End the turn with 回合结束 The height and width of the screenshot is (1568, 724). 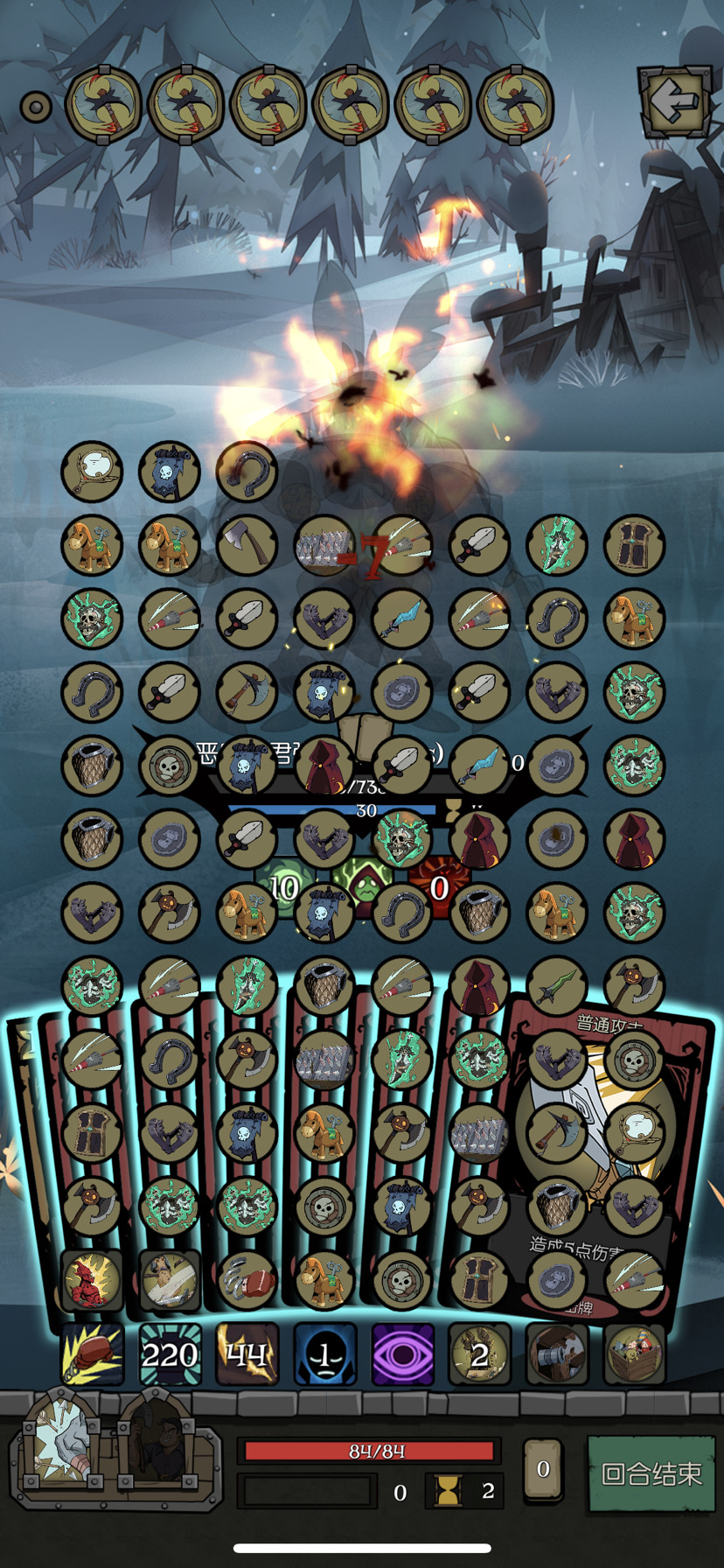(x=651, y=1474)
